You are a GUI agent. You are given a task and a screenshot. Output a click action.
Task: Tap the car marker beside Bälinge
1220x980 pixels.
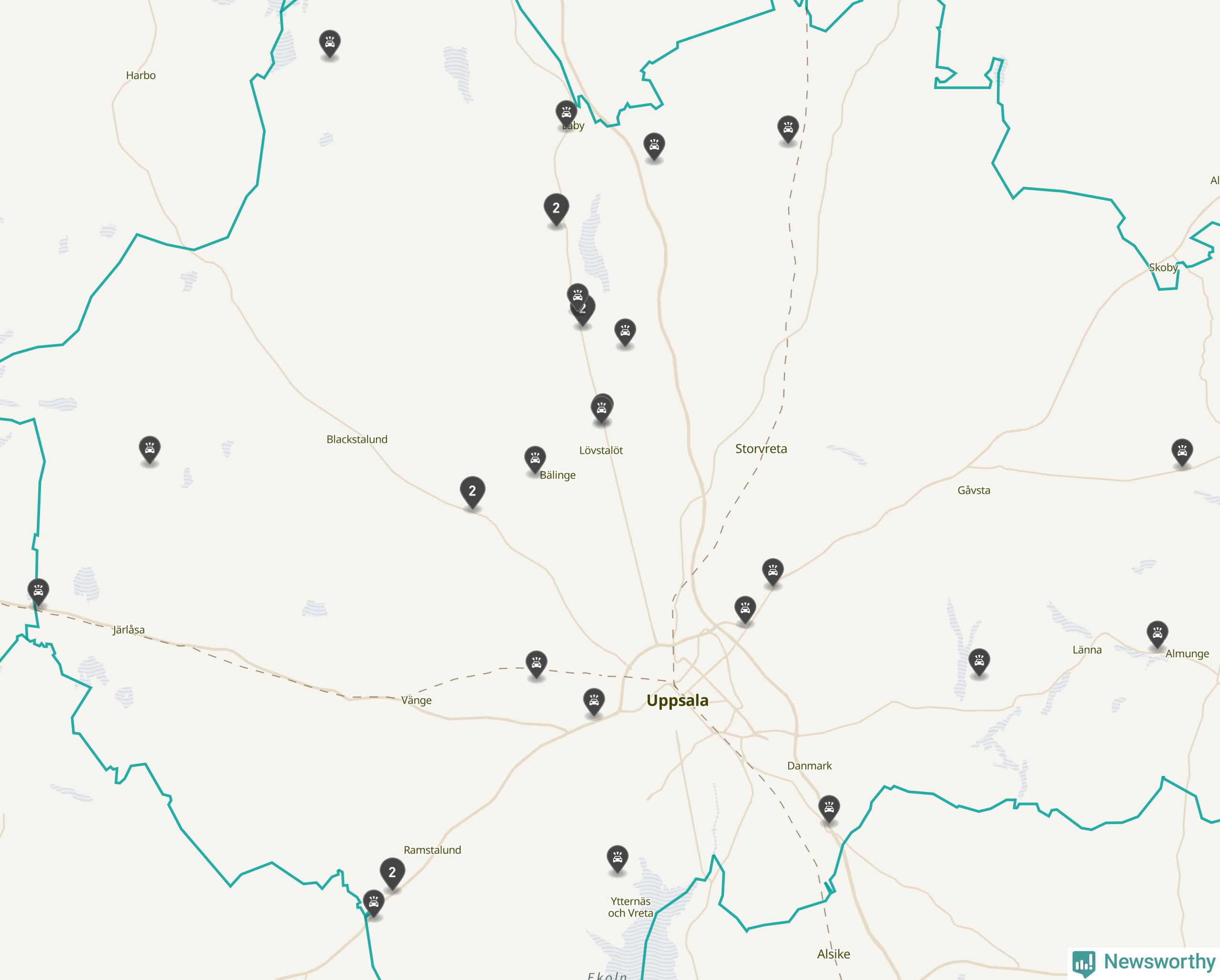click(x=535, y=459)
